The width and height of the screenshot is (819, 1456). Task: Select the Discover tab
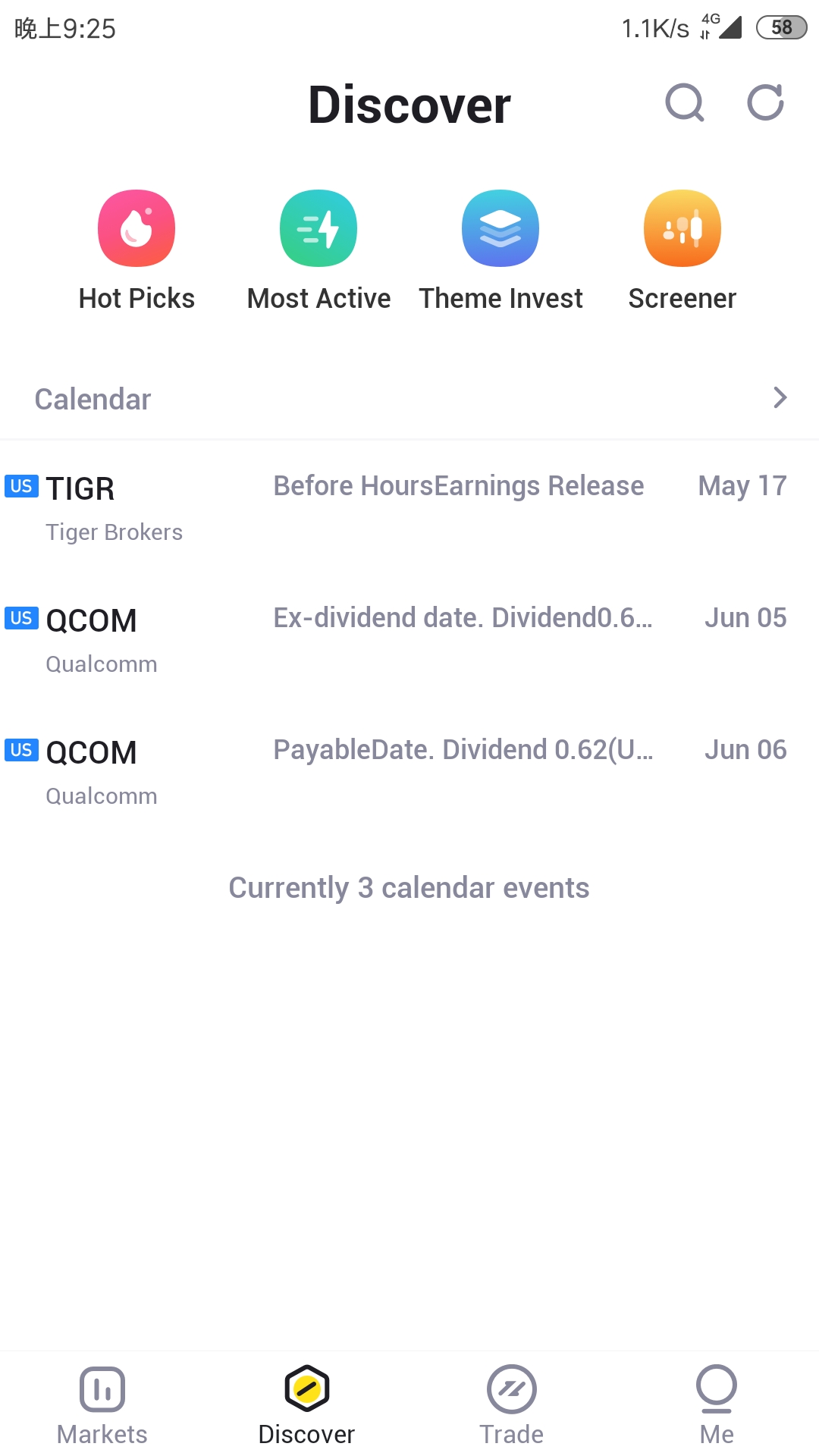point(307,1405)
